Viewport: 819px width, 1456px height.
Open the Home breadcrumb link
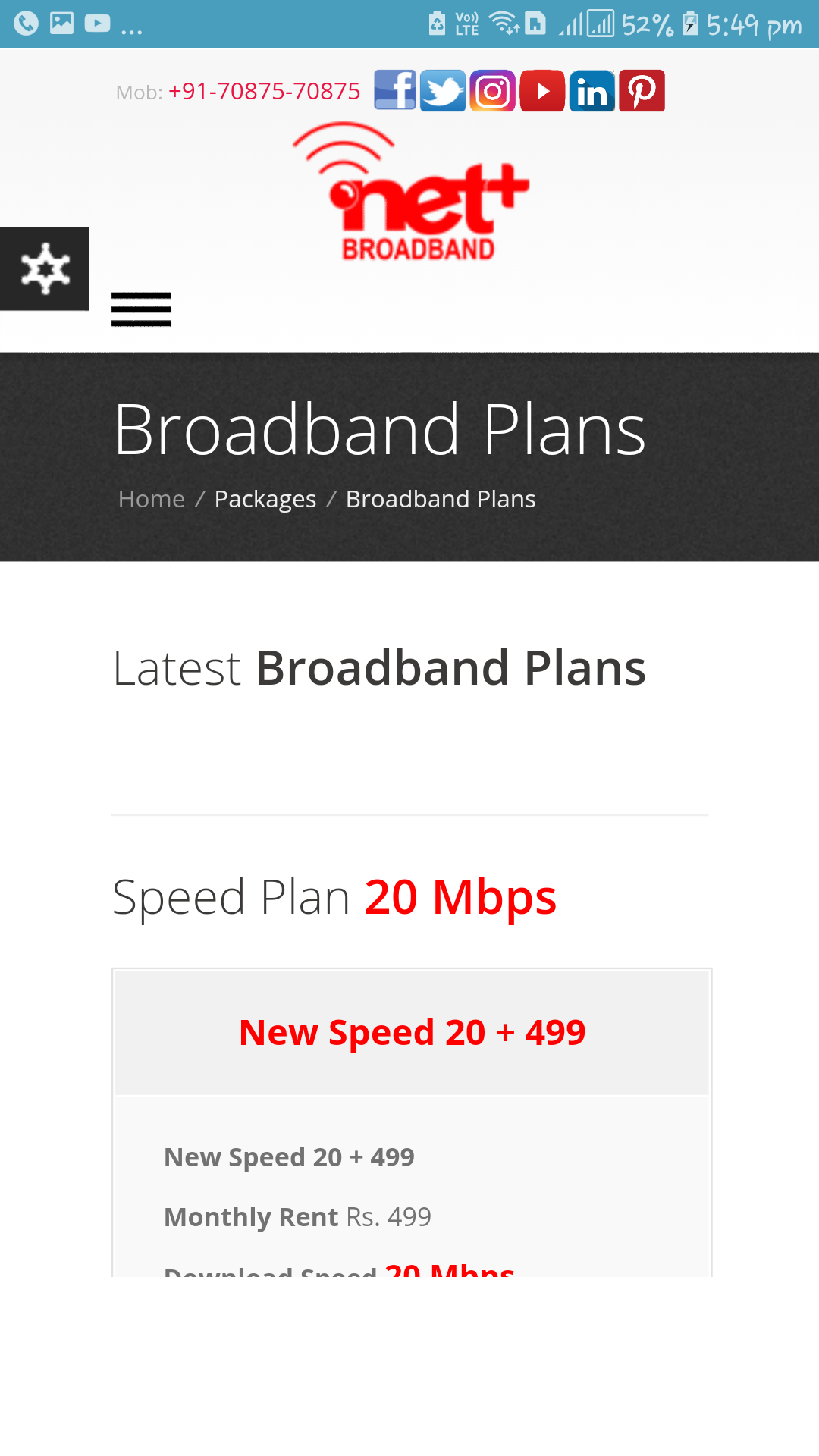[151, 499]
